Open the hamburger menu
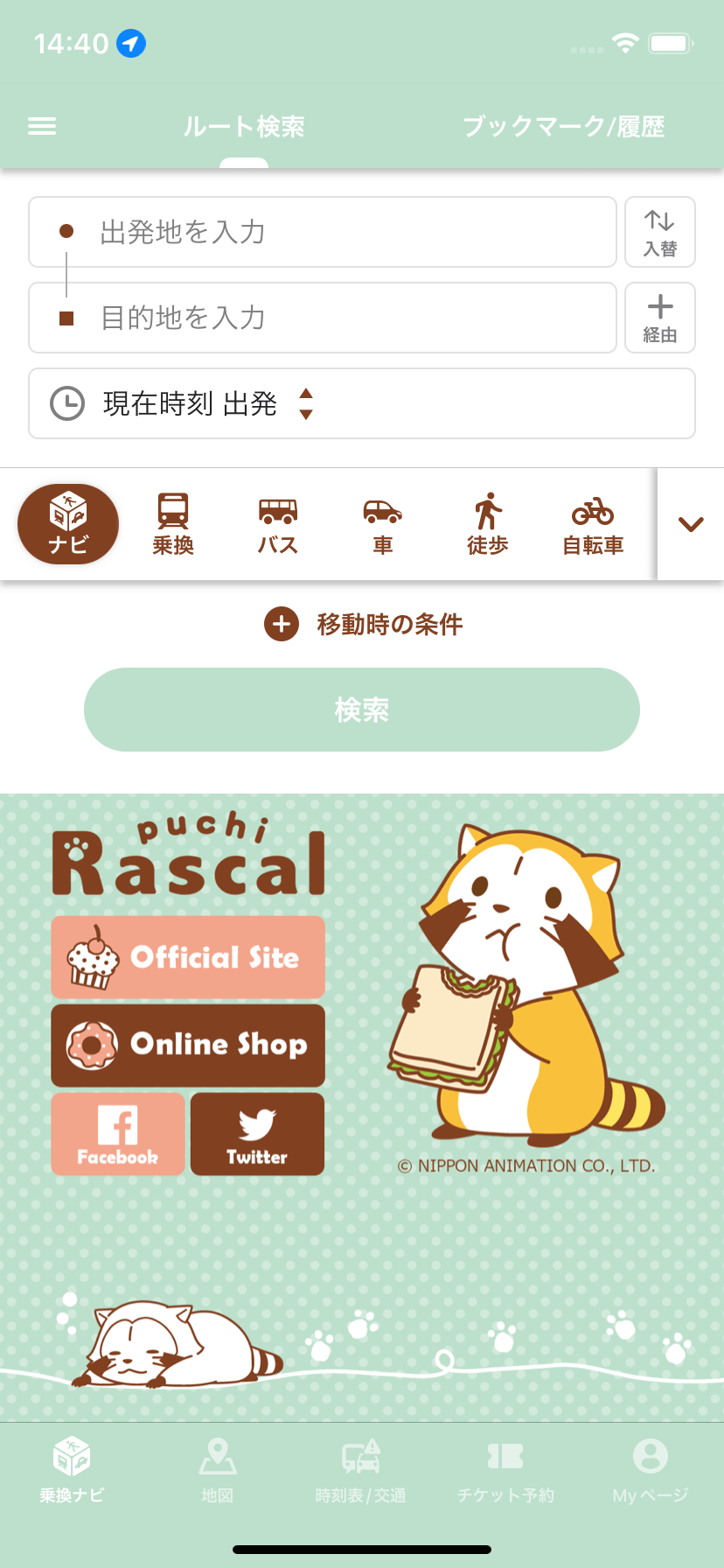Viewport: 724px width, 1568px height. click(42, 127)
